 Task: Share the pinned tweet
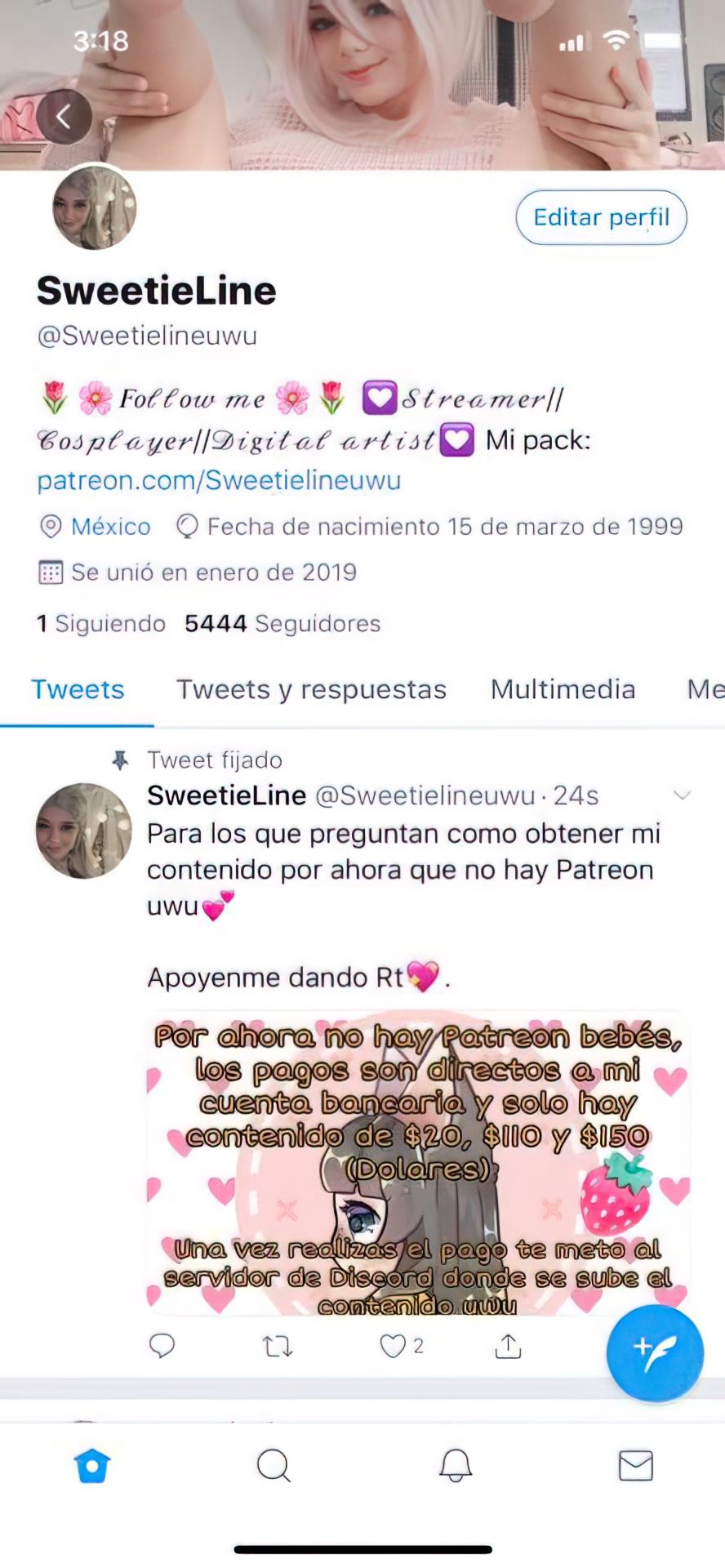(x=508, y=1346)
